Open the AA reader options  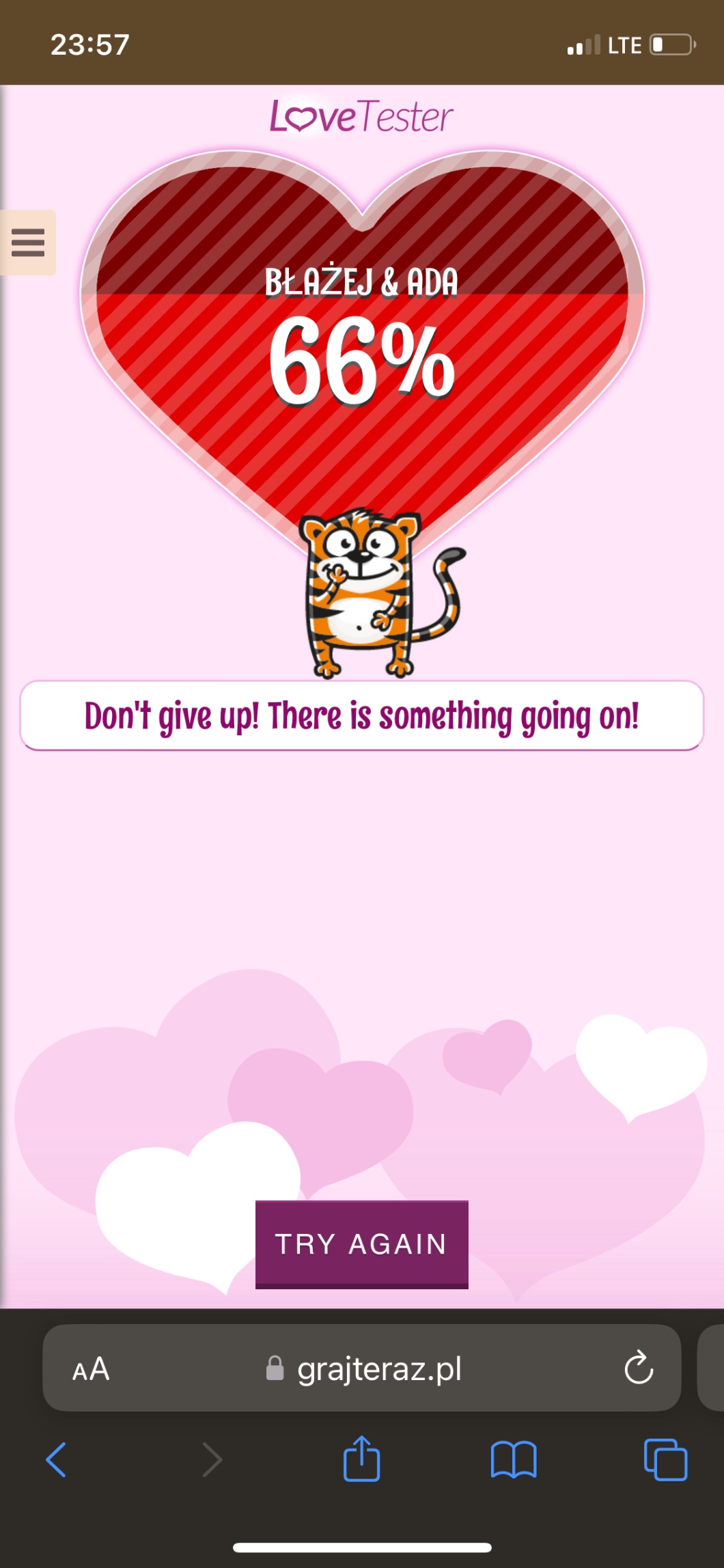coord(91,1368)
